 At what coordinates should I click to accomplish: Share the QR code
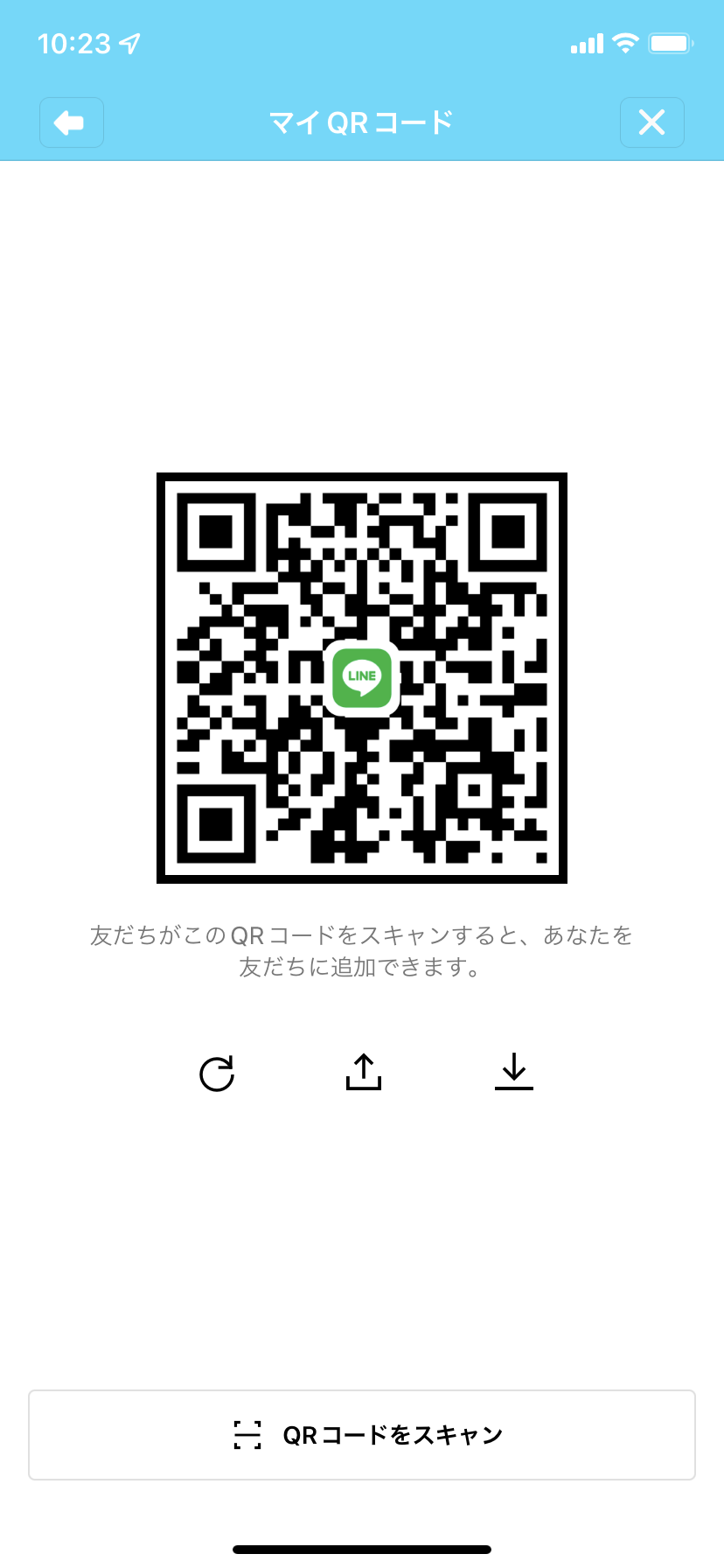[x=364, y=1072]
